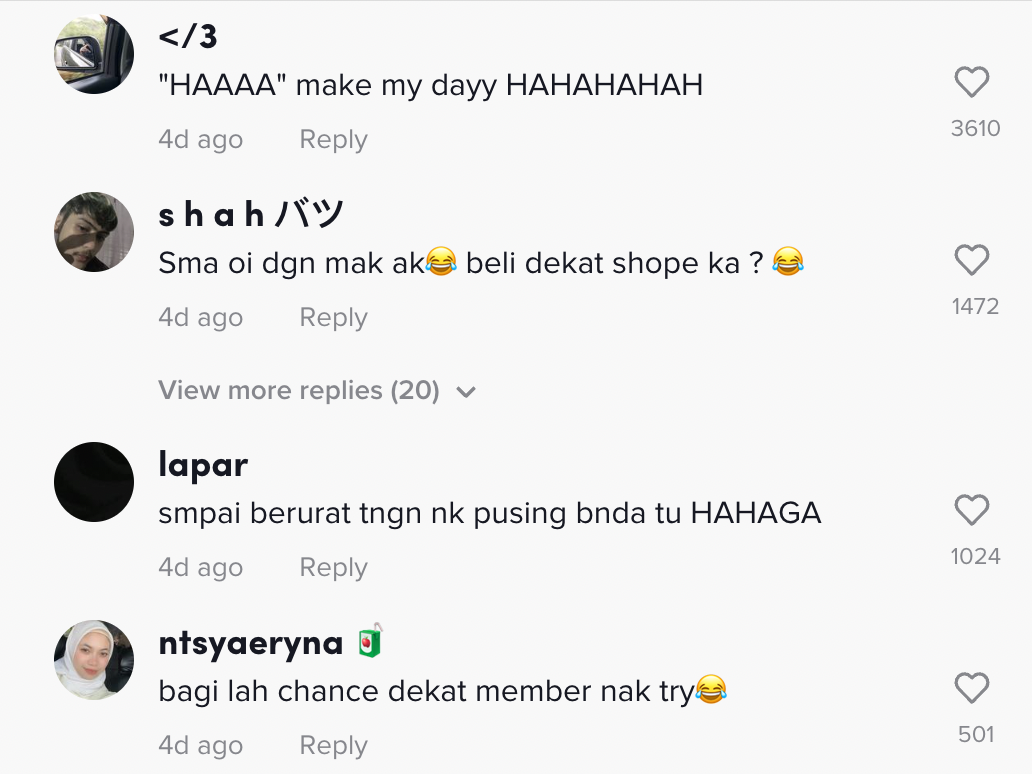
Task: Like ntsyaeryna's comment
Action: click(x=971, y=688)
